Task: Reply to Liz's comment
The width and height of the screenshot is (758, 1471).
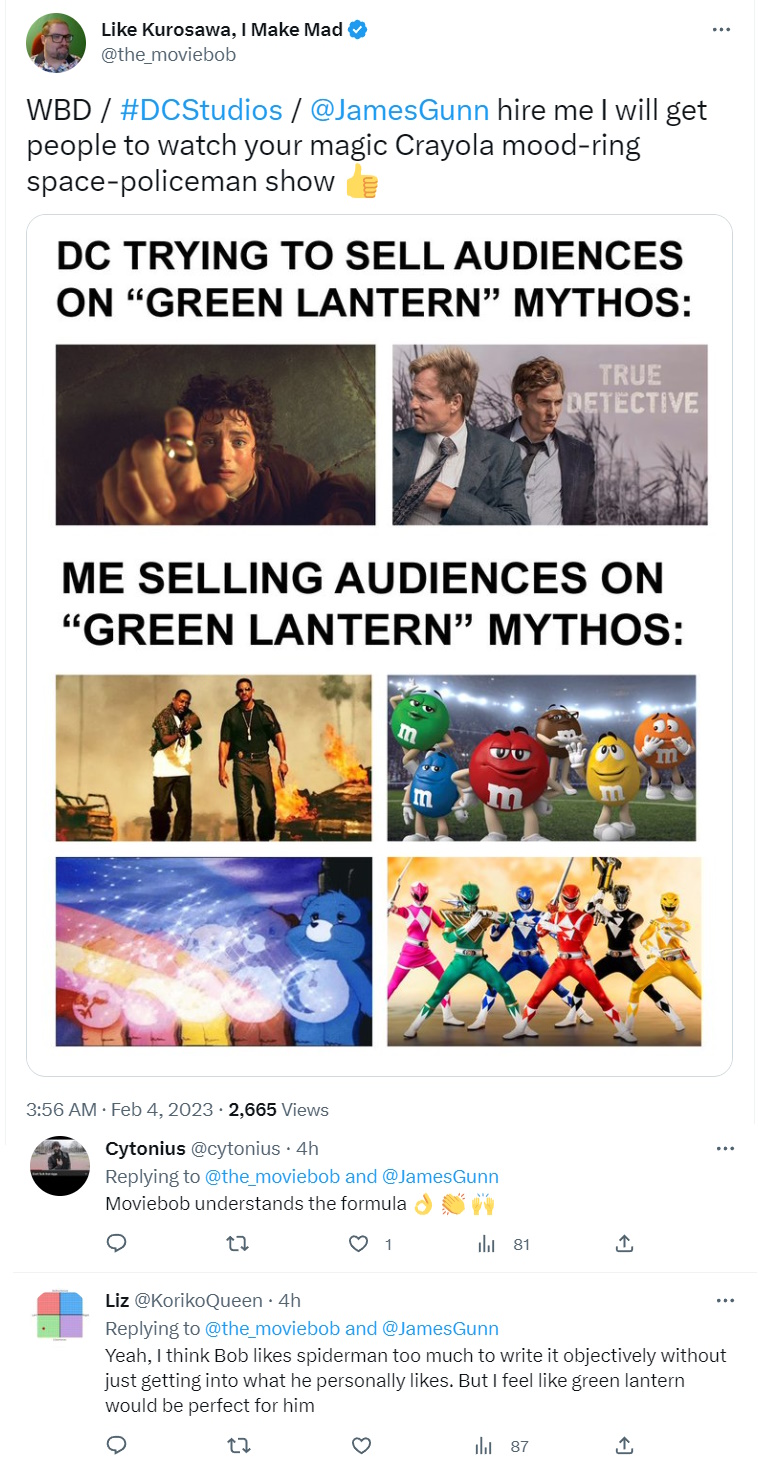Action: click(x=116, y=1445)
